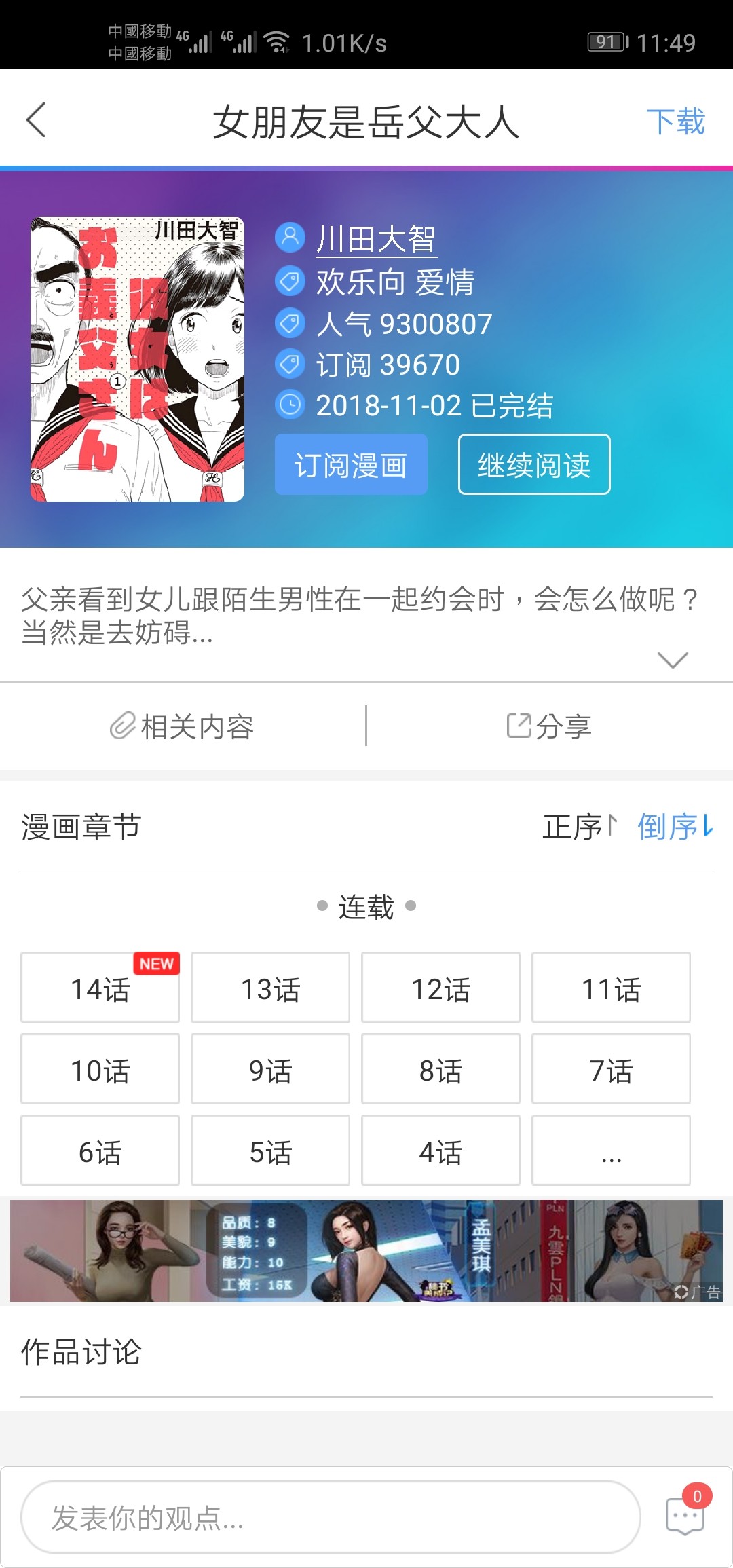Open chapter 12话
This screenshot has width=733, height=1568.
coord(440,988)
